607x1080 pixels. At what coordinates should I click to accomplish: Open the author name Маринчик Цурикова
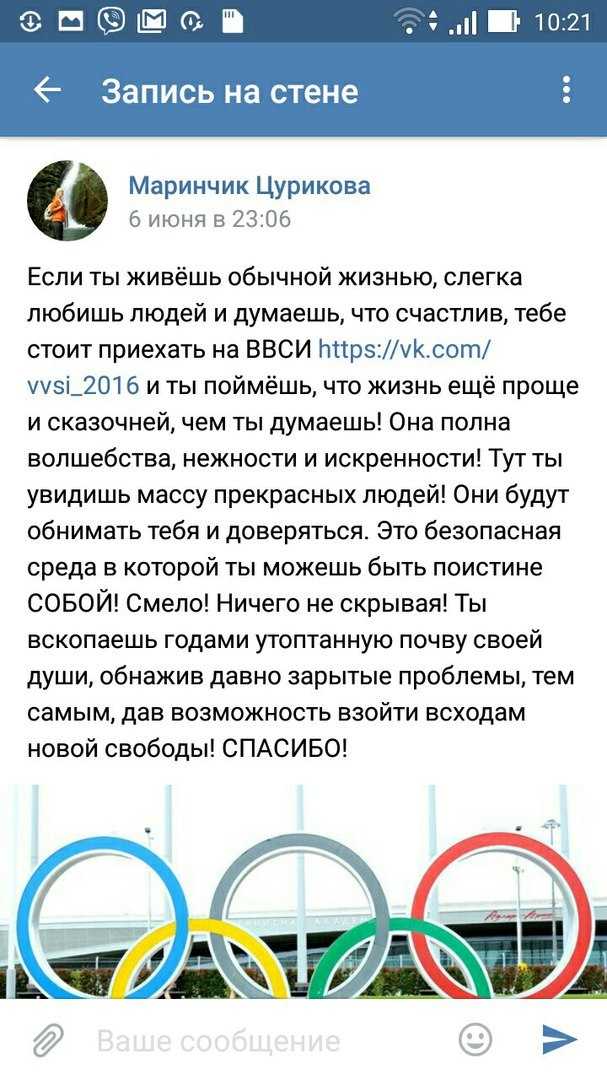click(x=249, y=185)
